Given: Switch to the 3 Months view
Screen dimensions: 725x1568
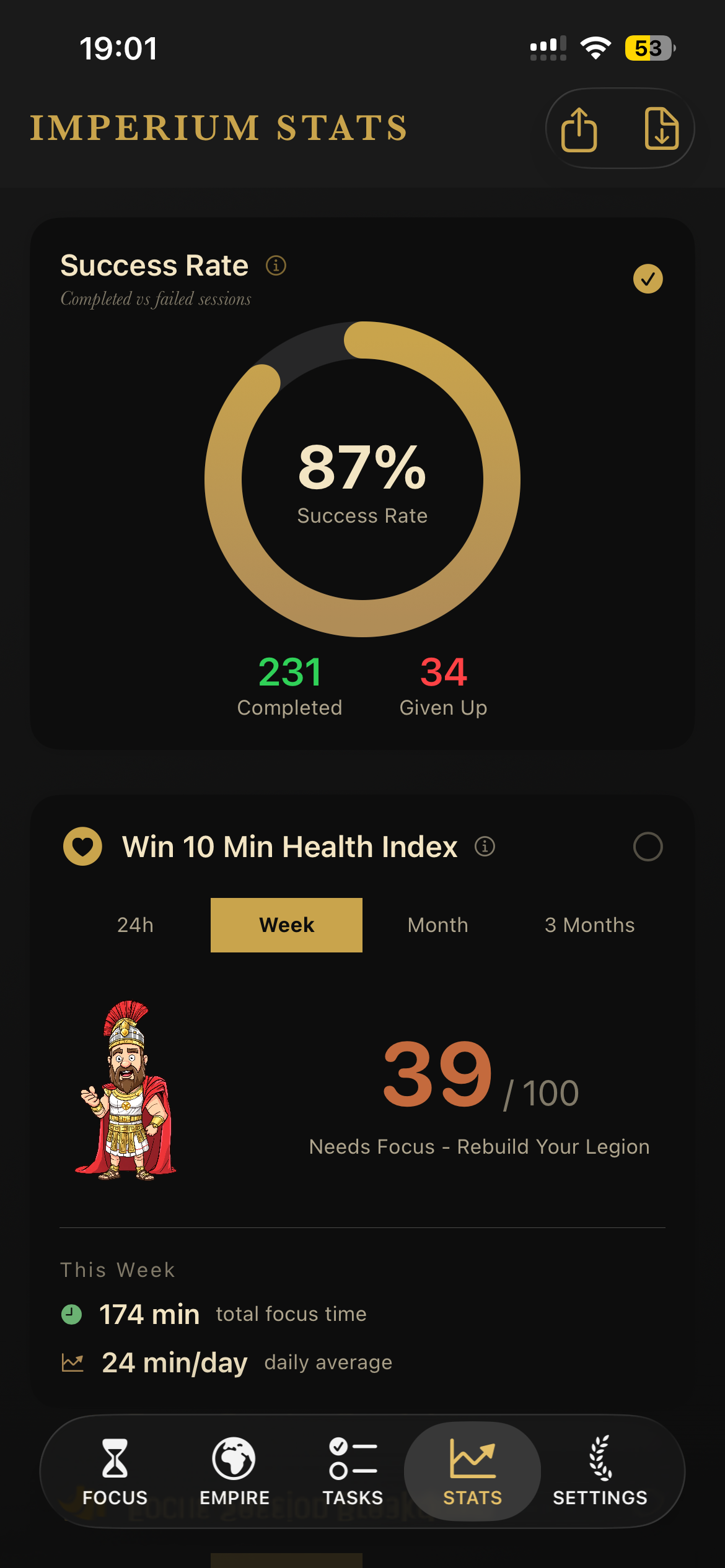Looking at the screenshot, I should pyautogui.click(x=589, y=925).
